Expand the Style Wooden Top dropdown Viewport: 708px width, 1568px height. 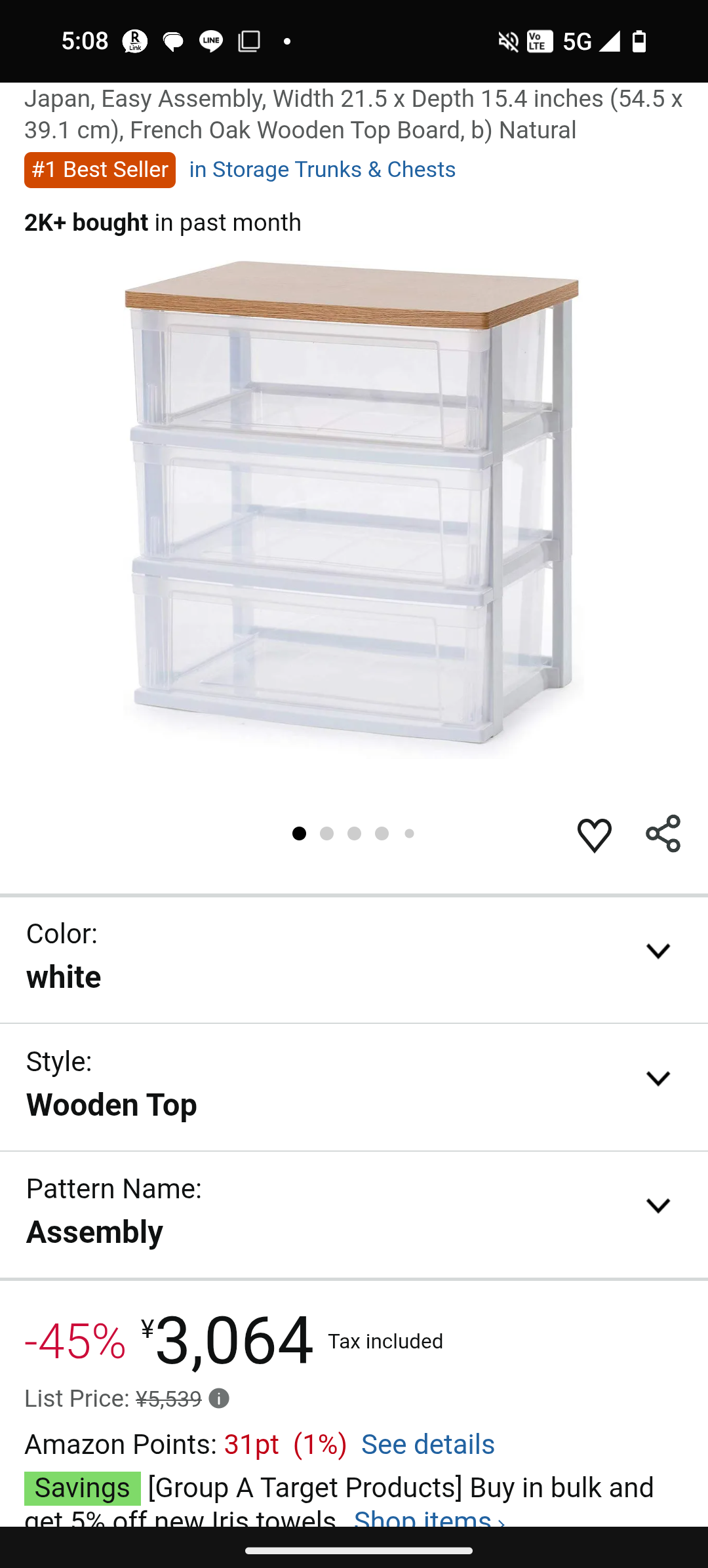(658, 1079)
